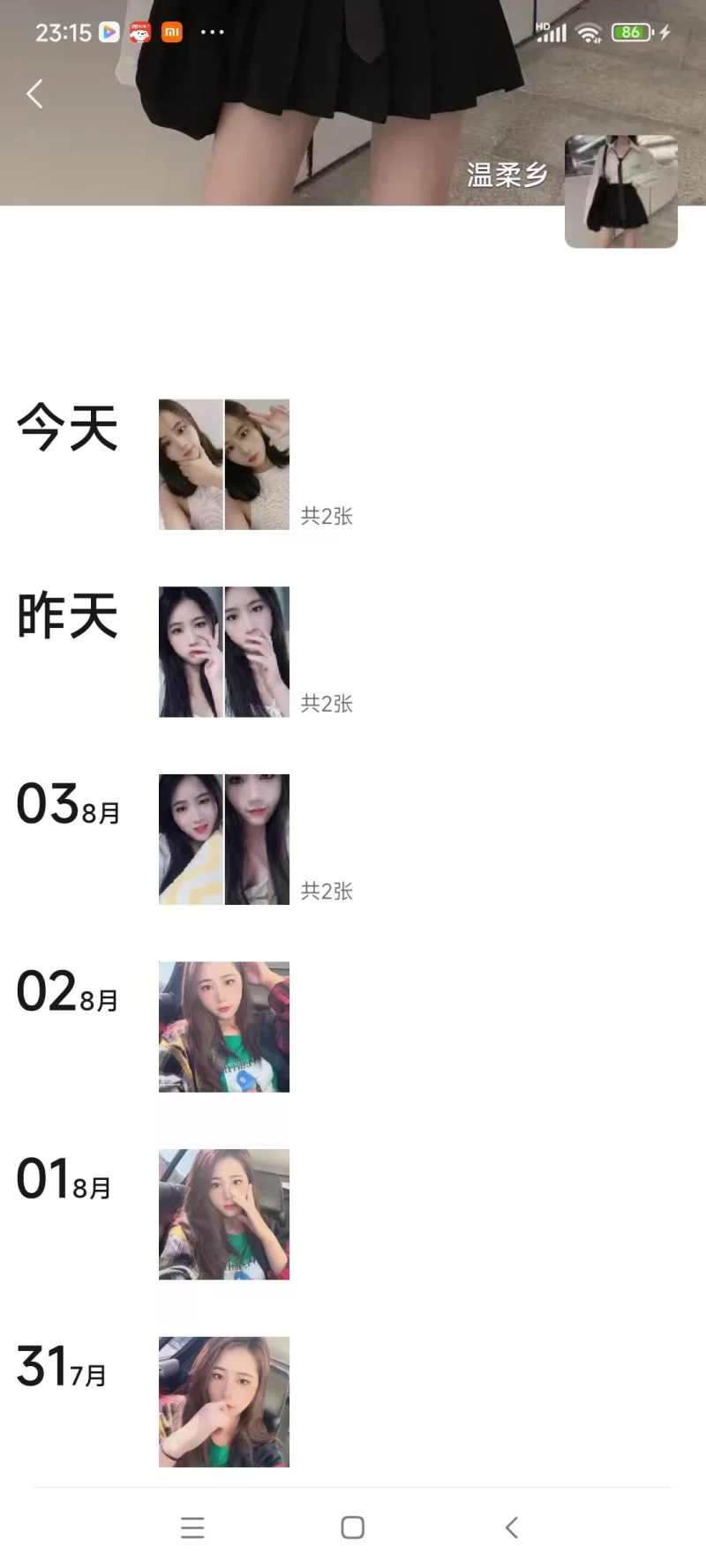View the photo posted on 31 7月
This screenshot has height=1568, width=706.
coord(224,1401)
